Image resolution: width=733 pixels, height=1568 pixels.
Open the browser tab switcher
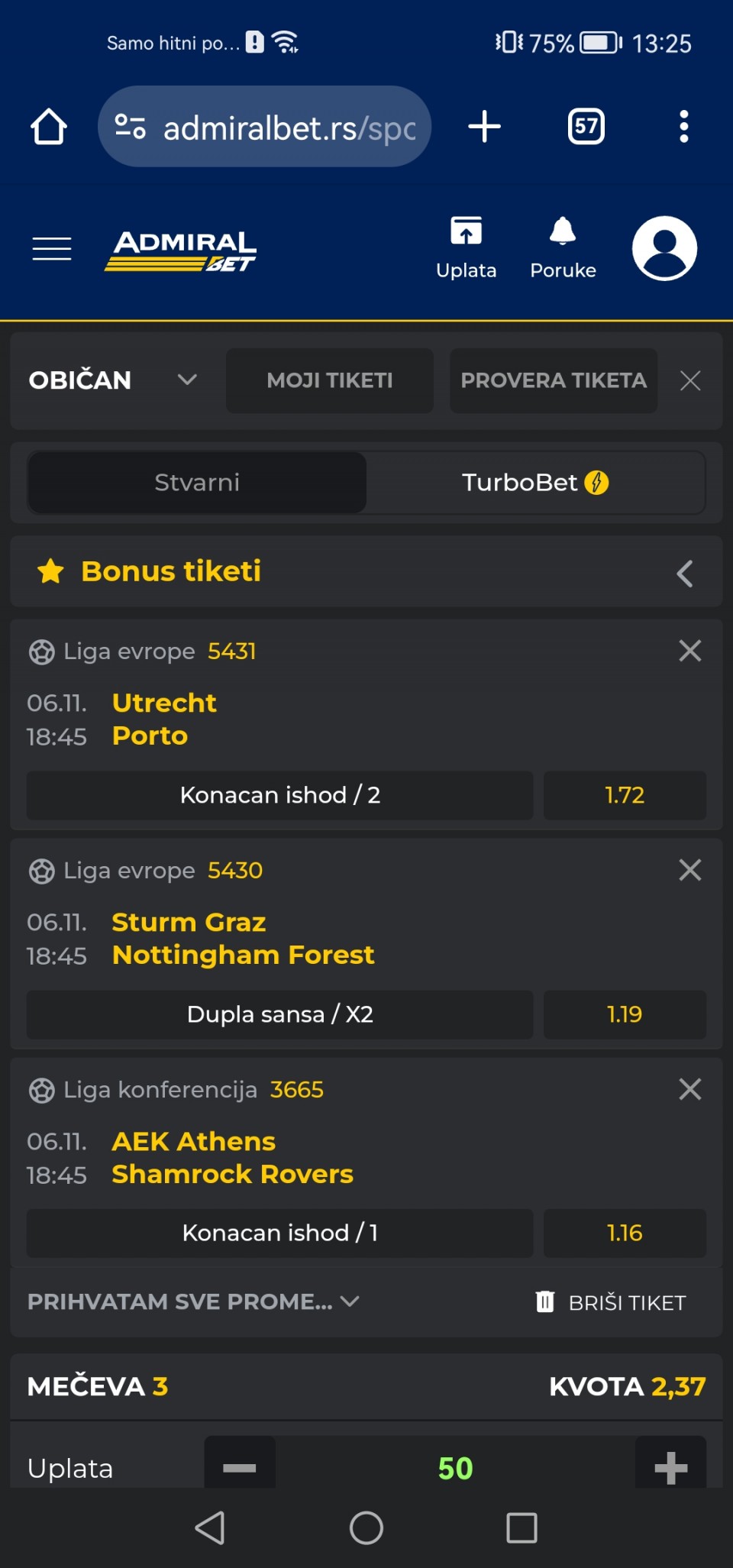586,126
